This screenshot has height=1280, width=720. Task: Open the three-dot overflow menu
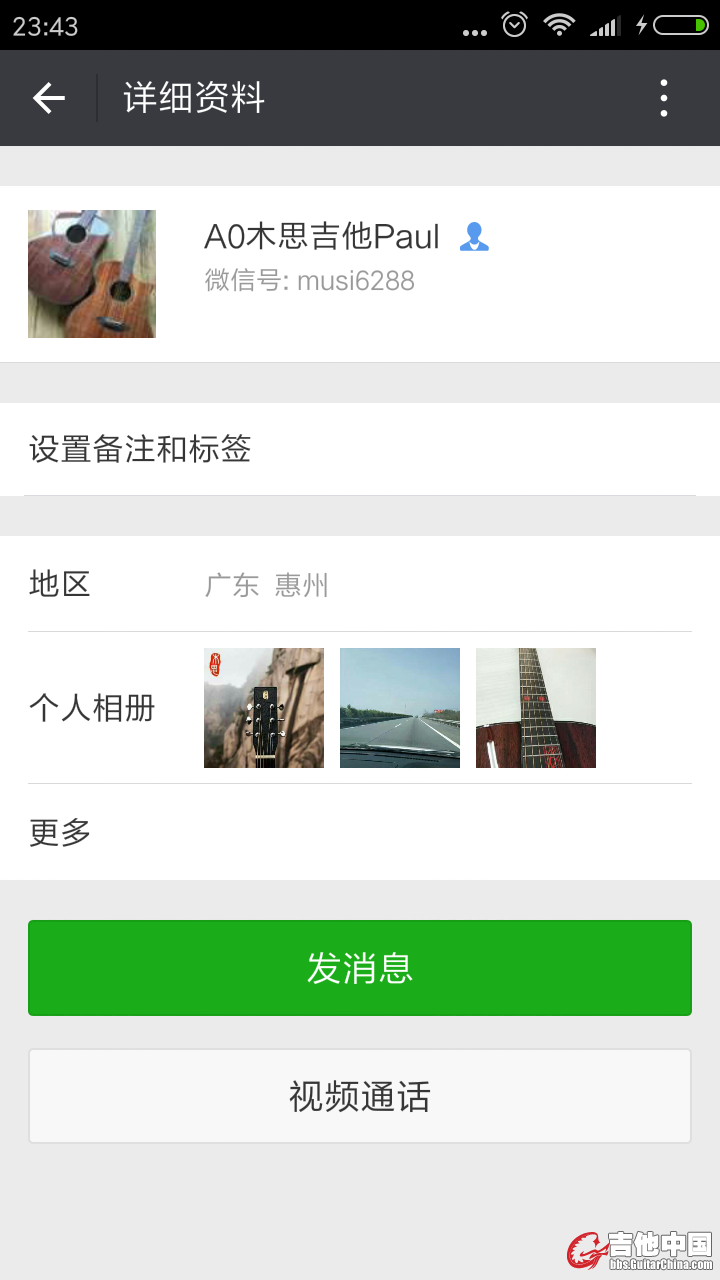click(664, 98)
